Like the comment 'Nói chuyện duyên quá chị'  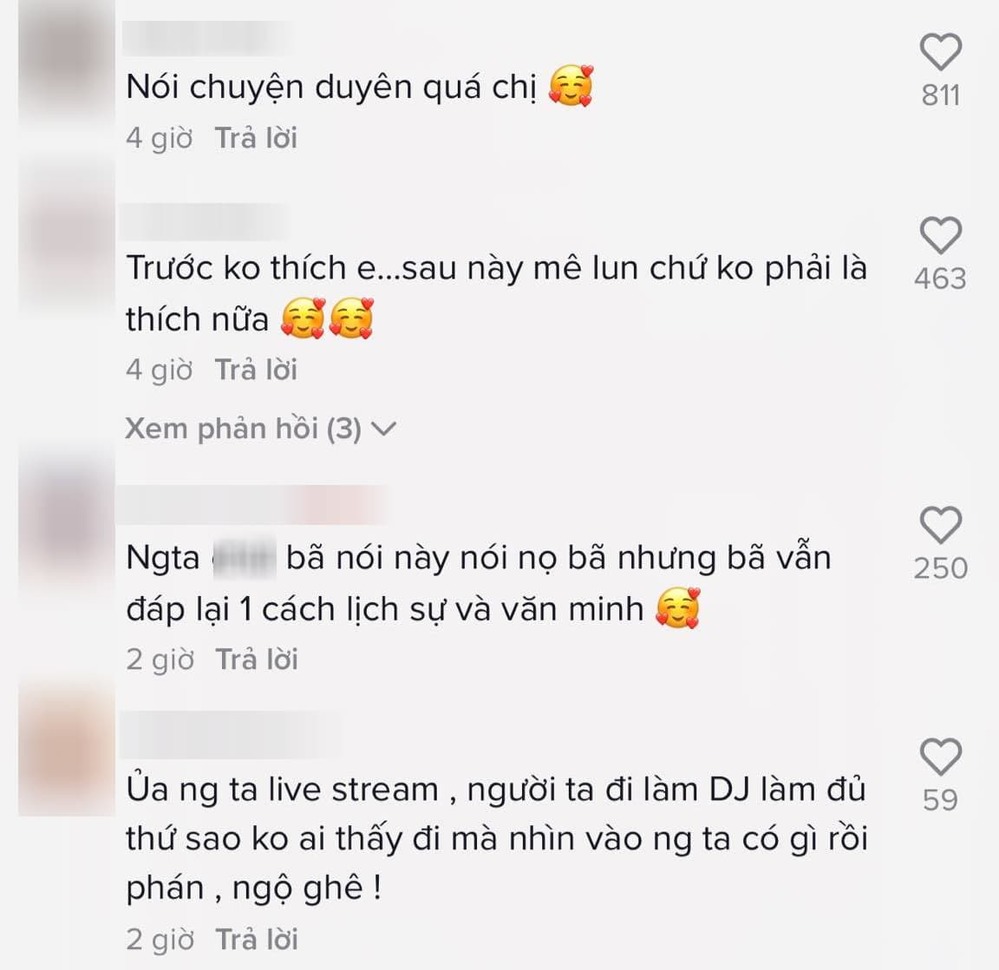pyautogui.click(x=940, y=53)
